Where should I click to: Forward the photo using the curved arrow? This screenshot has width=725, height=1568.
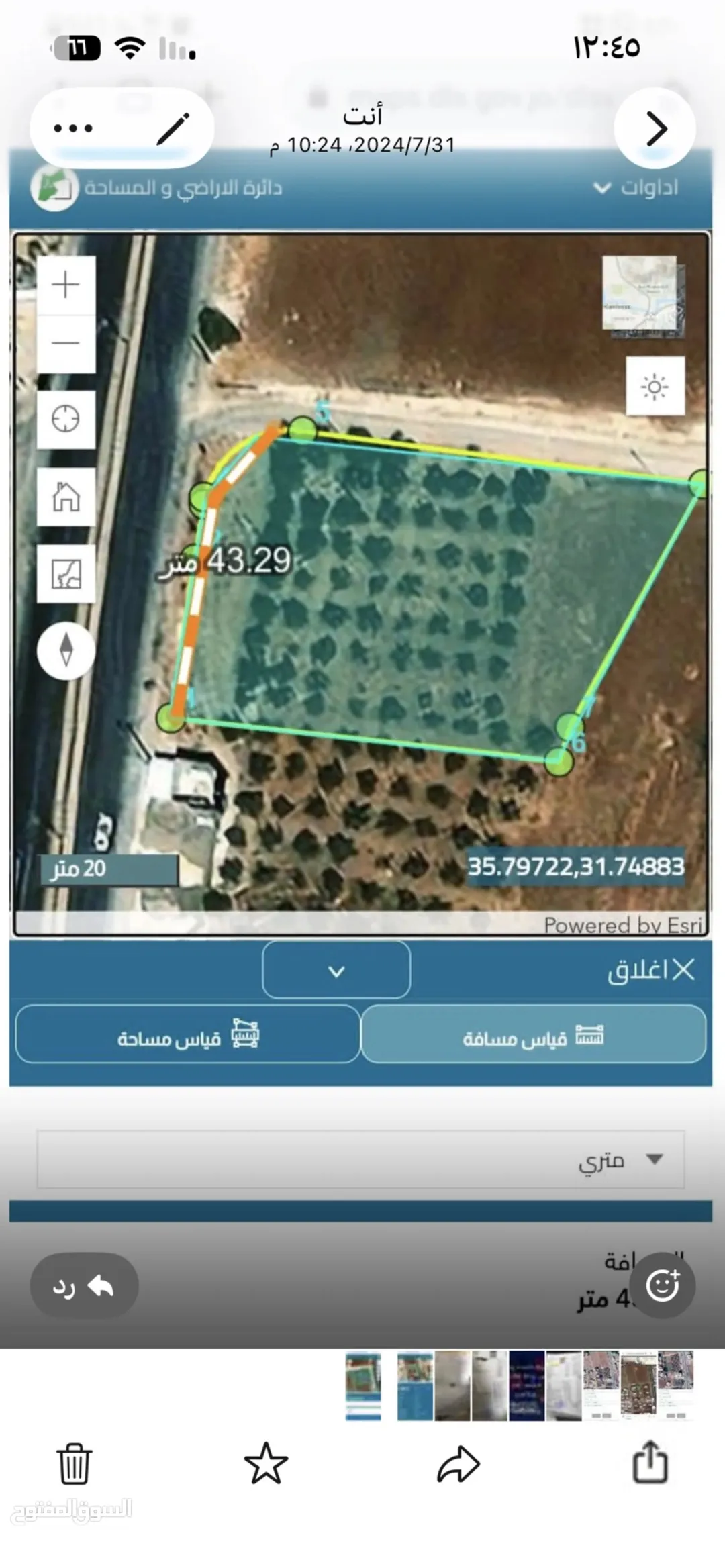coord(458,1464)
